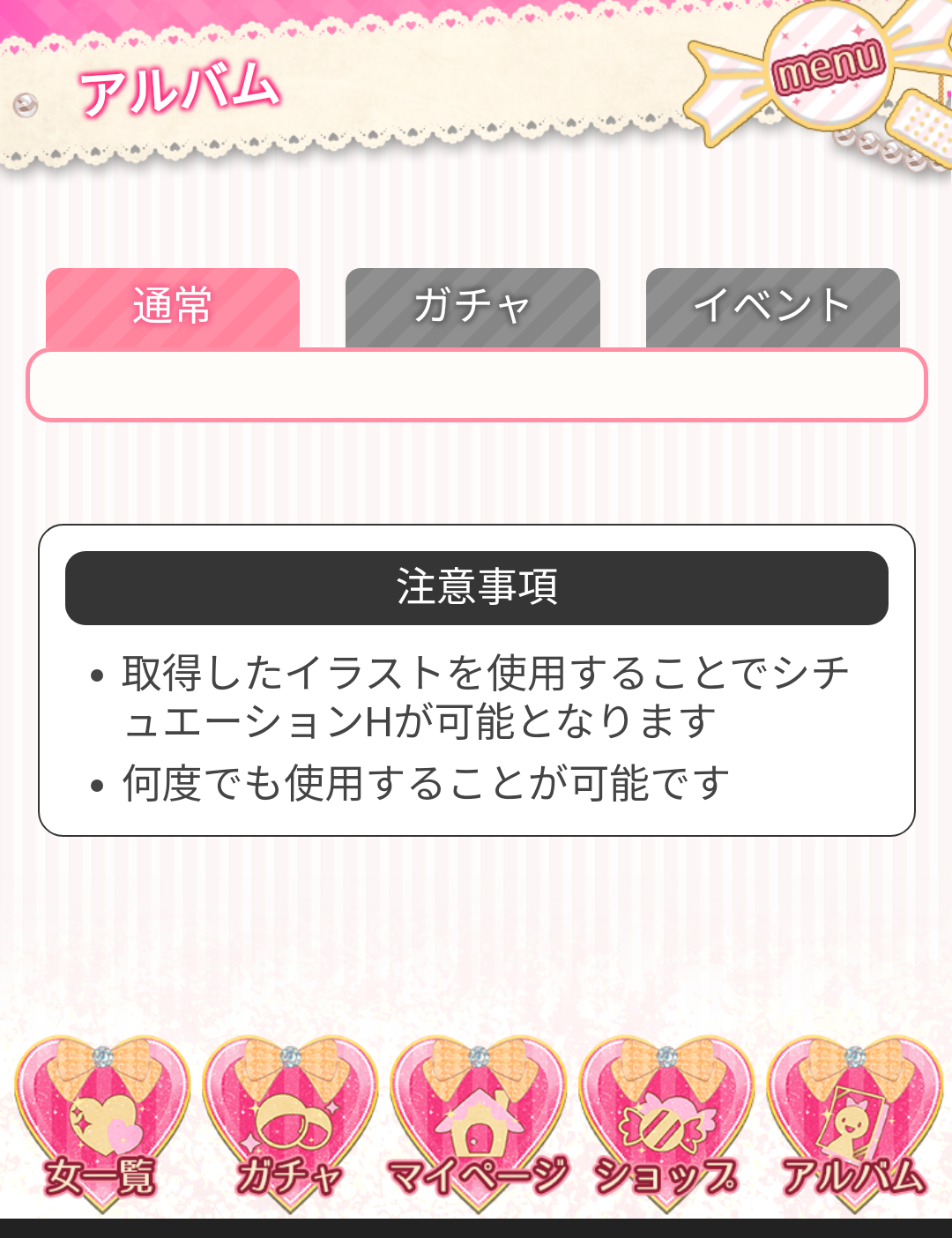
Task: Open マイページ from the bottom navigation
Action: [478, 1126]
